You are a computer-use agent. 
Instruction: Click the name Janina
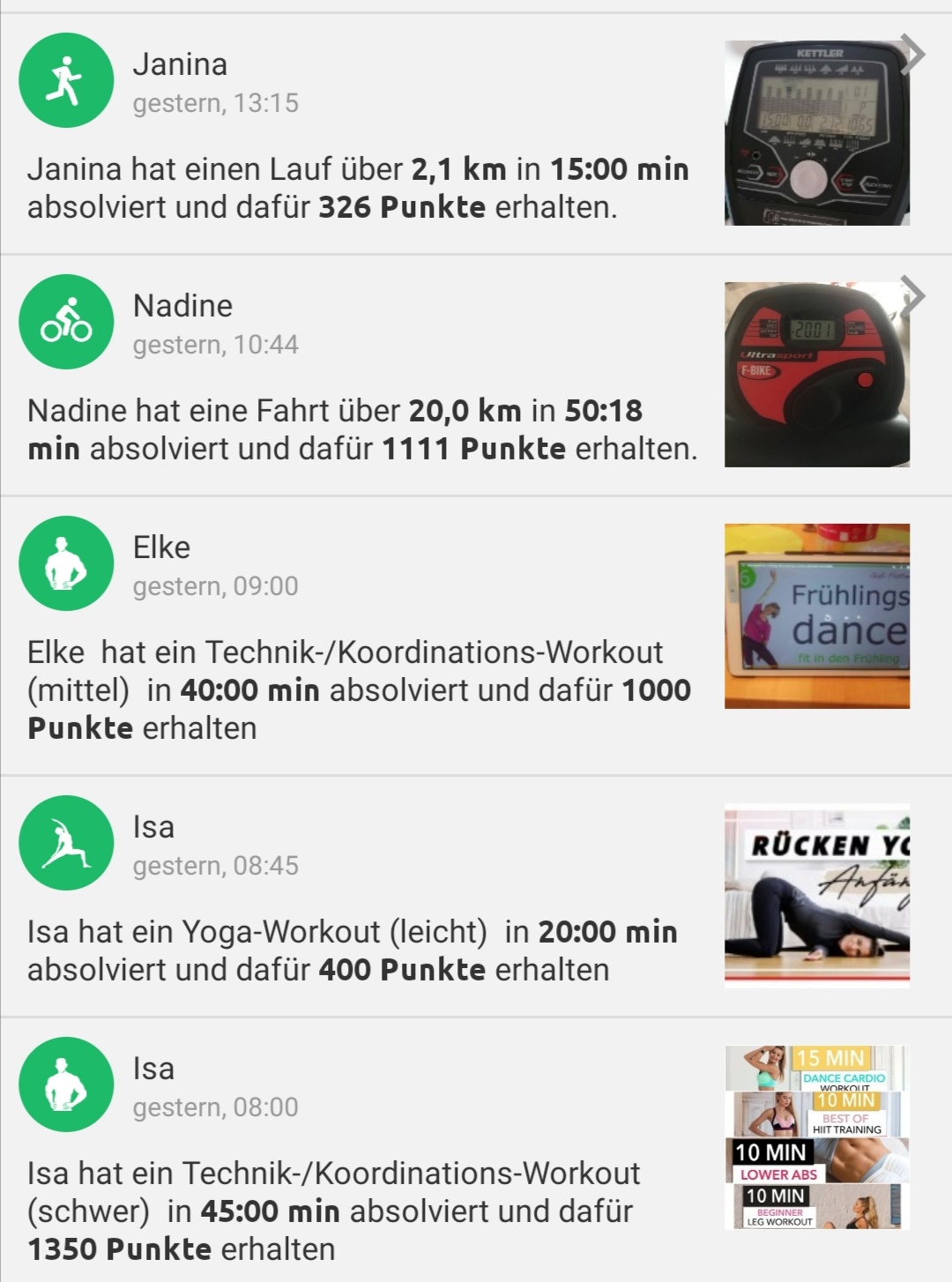[180, 63]
